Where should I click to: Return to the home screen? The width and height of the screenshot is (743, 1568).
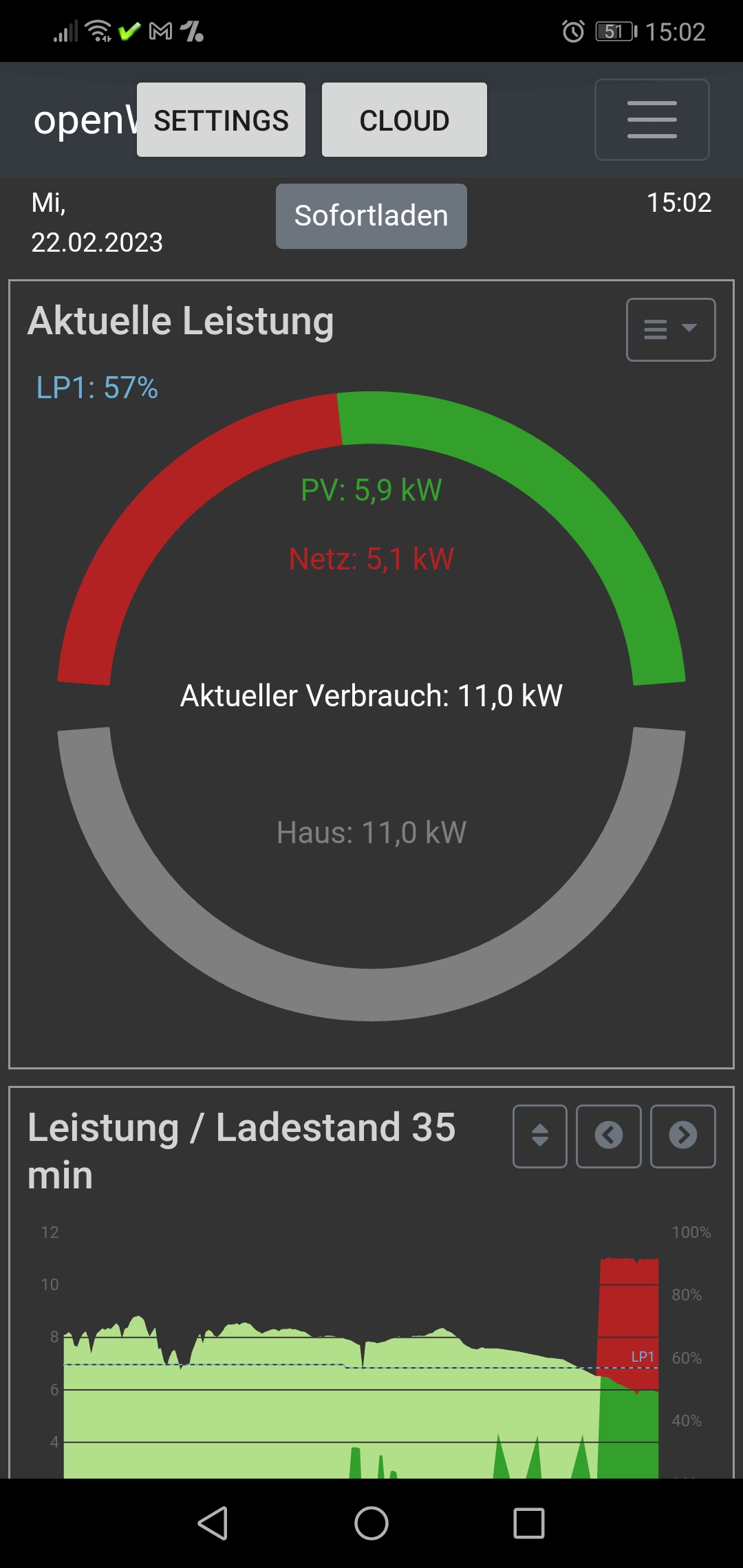(371, 1523)
